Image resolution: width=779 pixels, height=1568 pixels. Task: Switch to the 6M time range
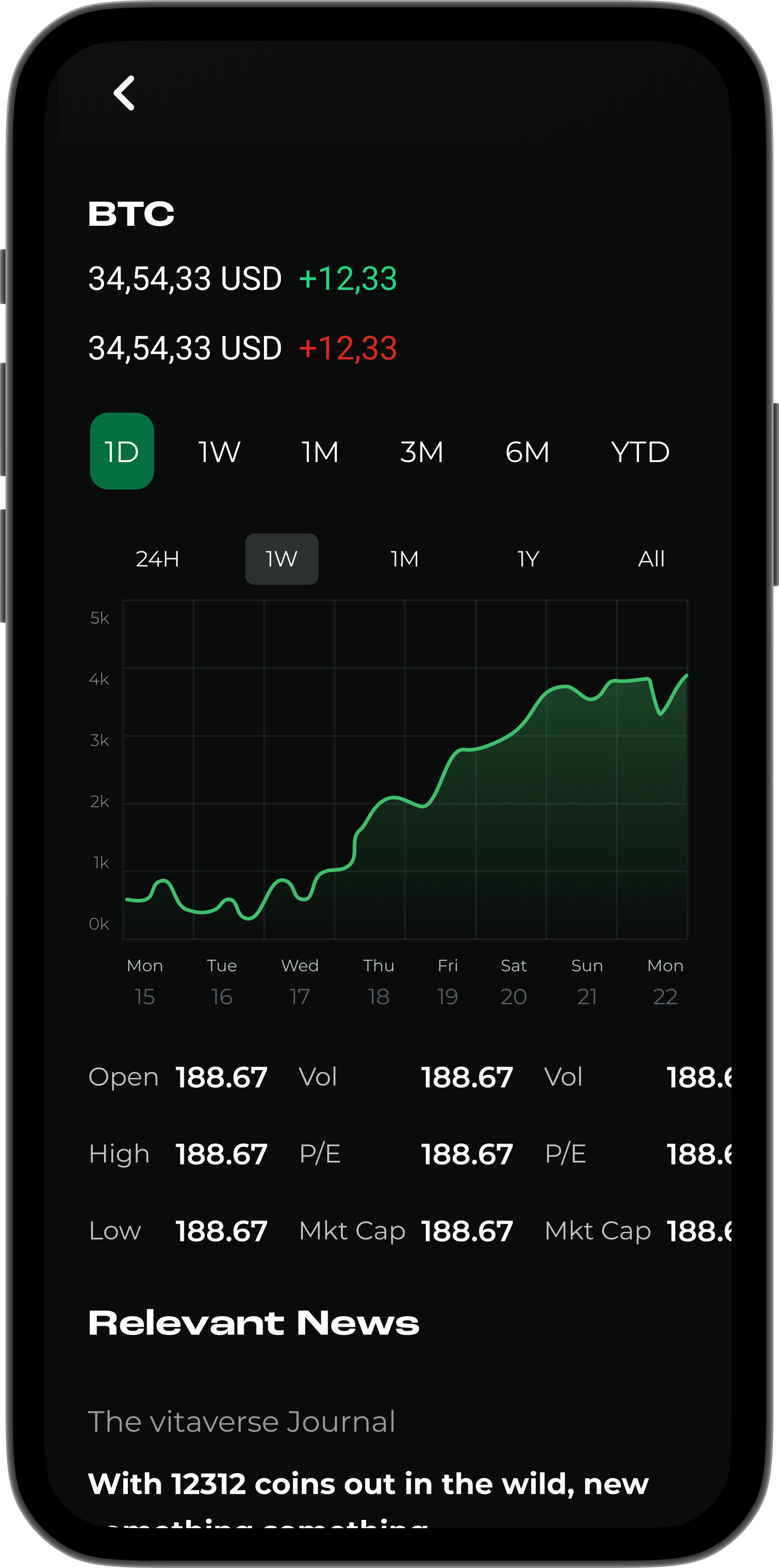[x=527, y=452]
